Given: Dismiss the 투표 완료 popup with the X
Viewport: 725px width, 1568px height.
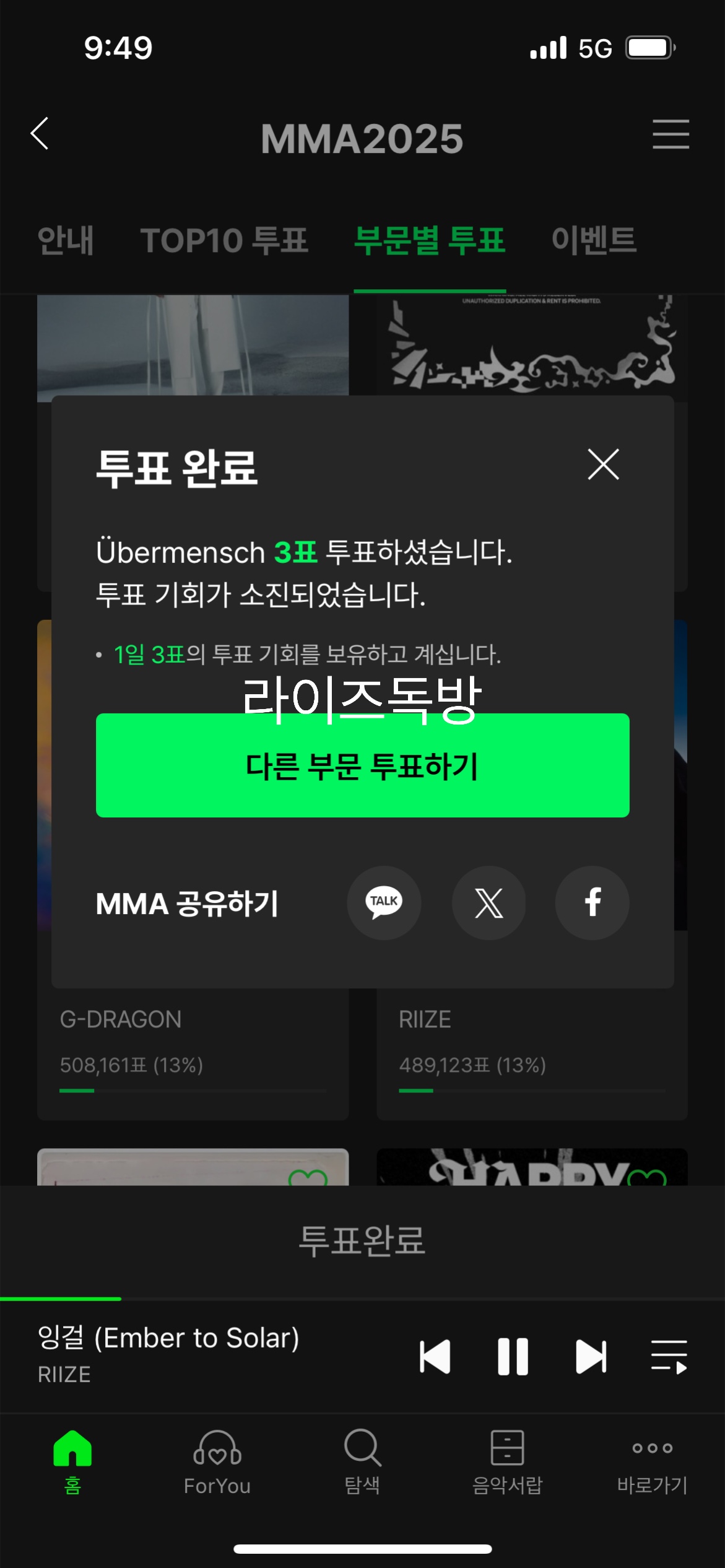Looking at the screenshot, I should coord(602,464).
